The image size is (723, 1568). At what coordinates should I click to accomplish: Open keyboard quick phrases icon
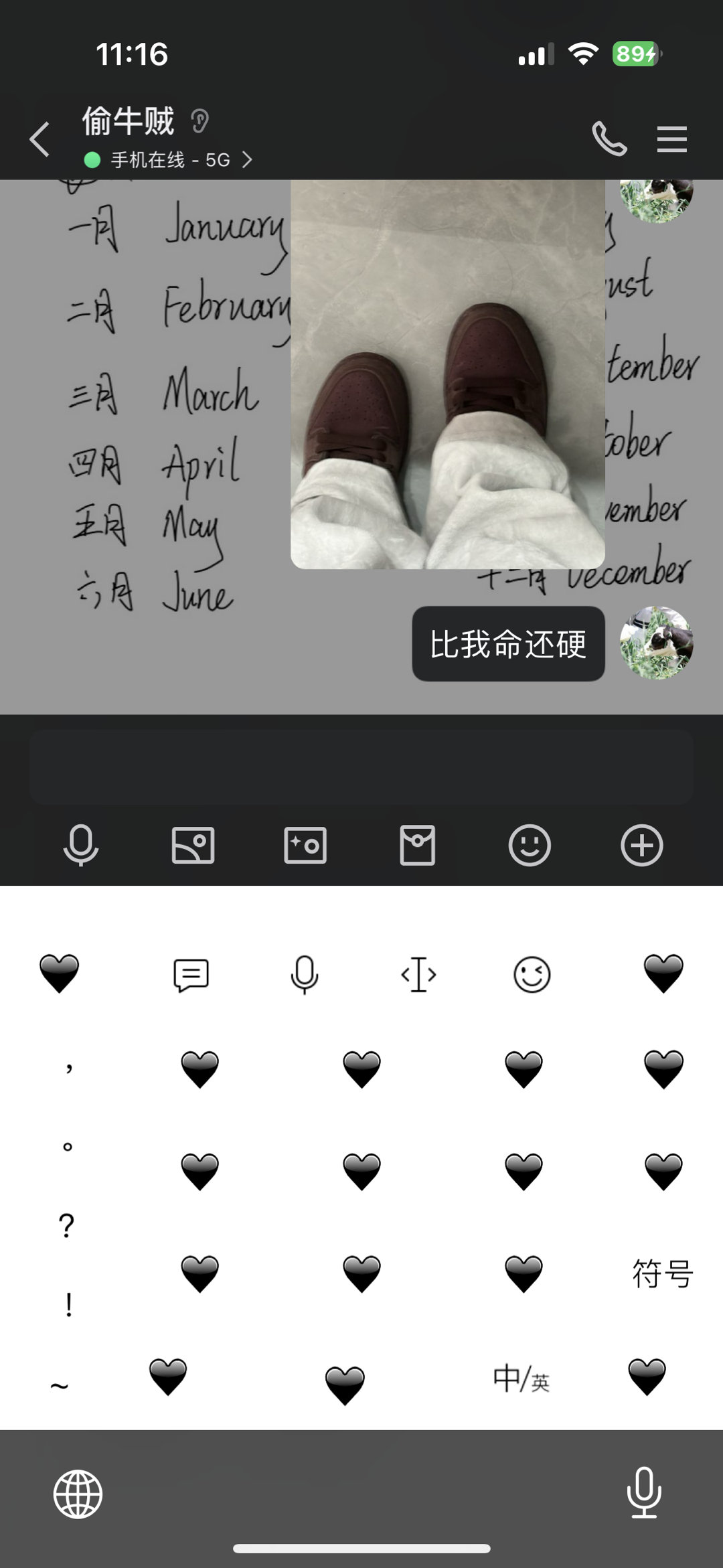click(191, 975)
